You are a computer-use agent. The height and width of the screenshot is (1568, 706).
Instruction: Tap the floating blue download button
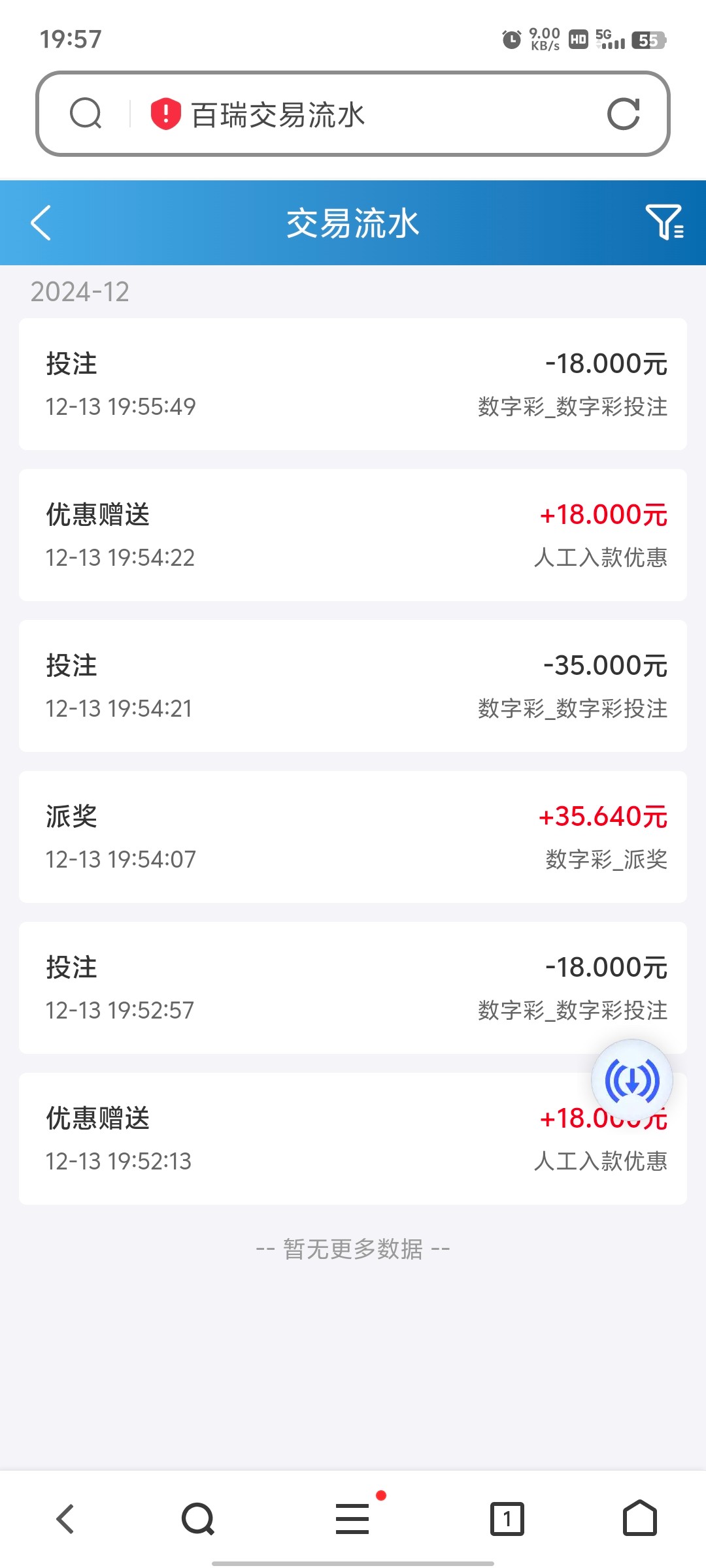(x=632, y=1080)
